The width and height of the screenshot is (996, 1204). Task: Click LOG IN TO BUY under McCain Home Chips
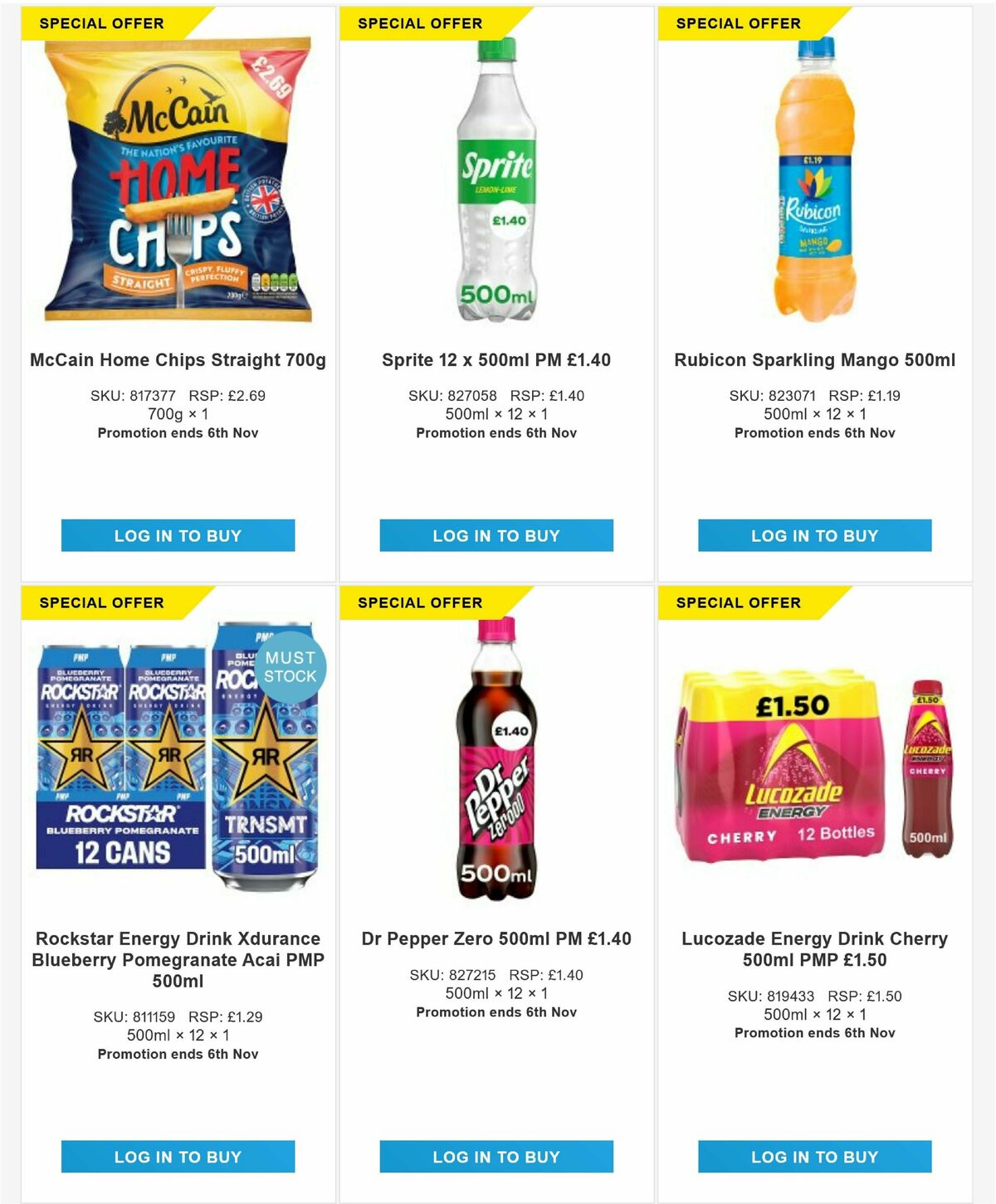178,536
